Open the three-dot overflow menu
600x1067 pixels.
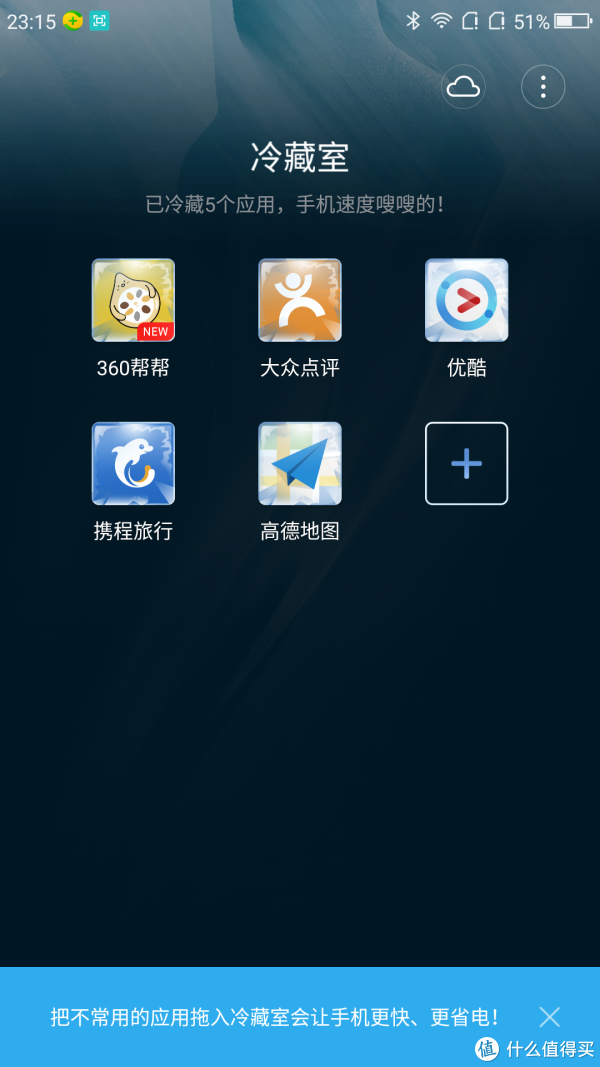543,88
